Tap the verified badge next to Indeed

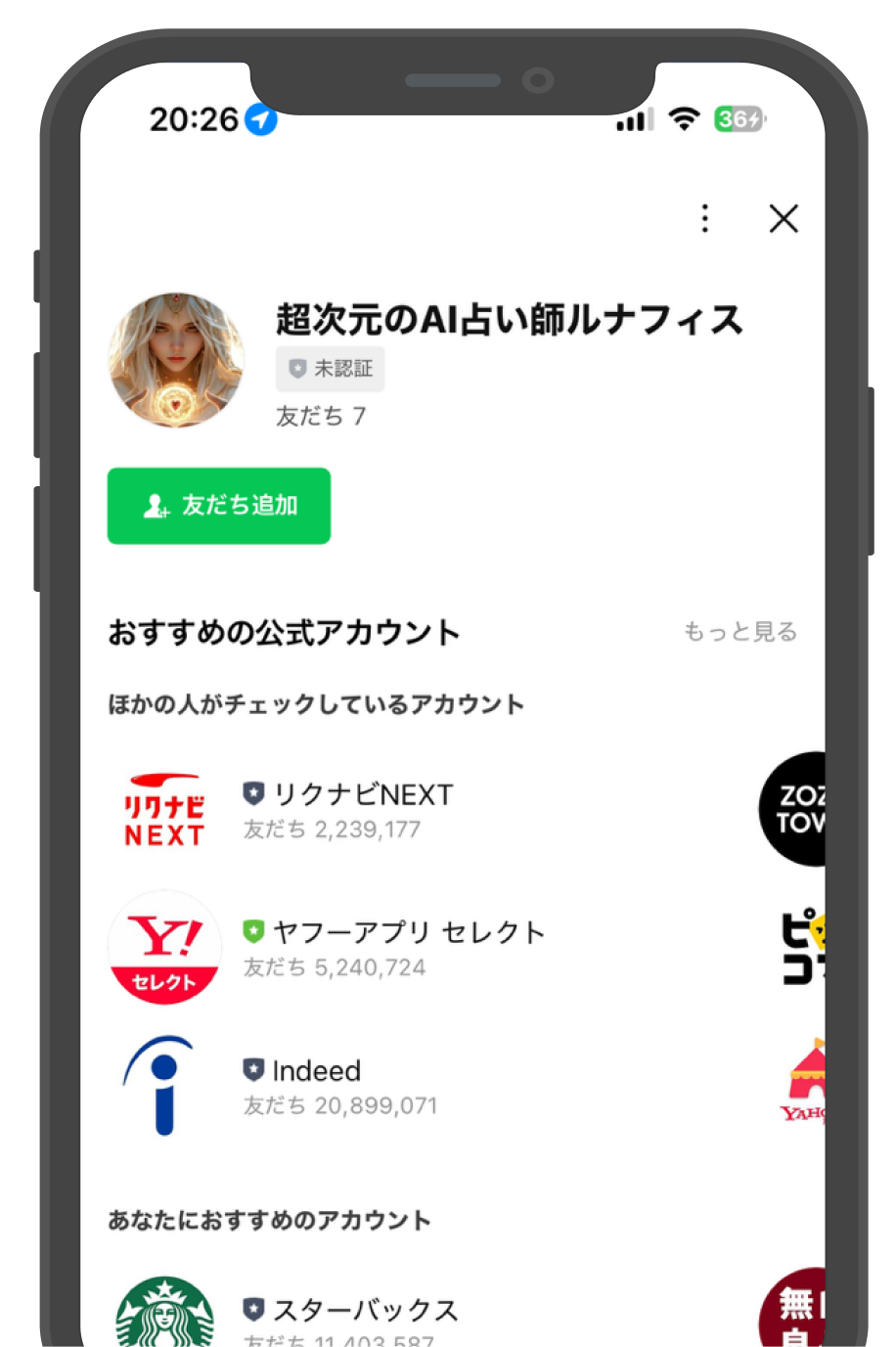click(x=253, y=1070)
